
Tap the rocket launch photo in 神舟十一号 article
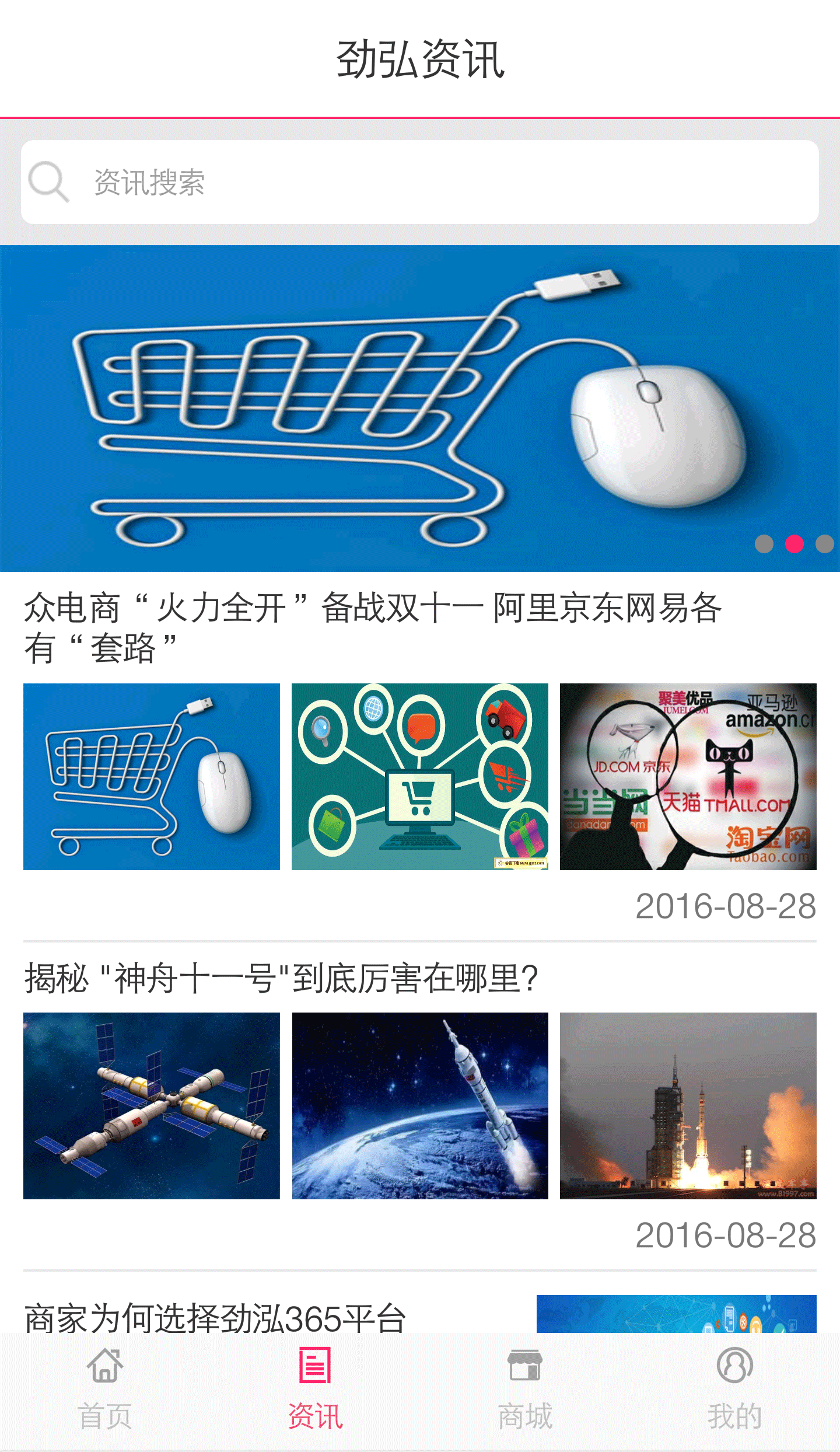688,1106
